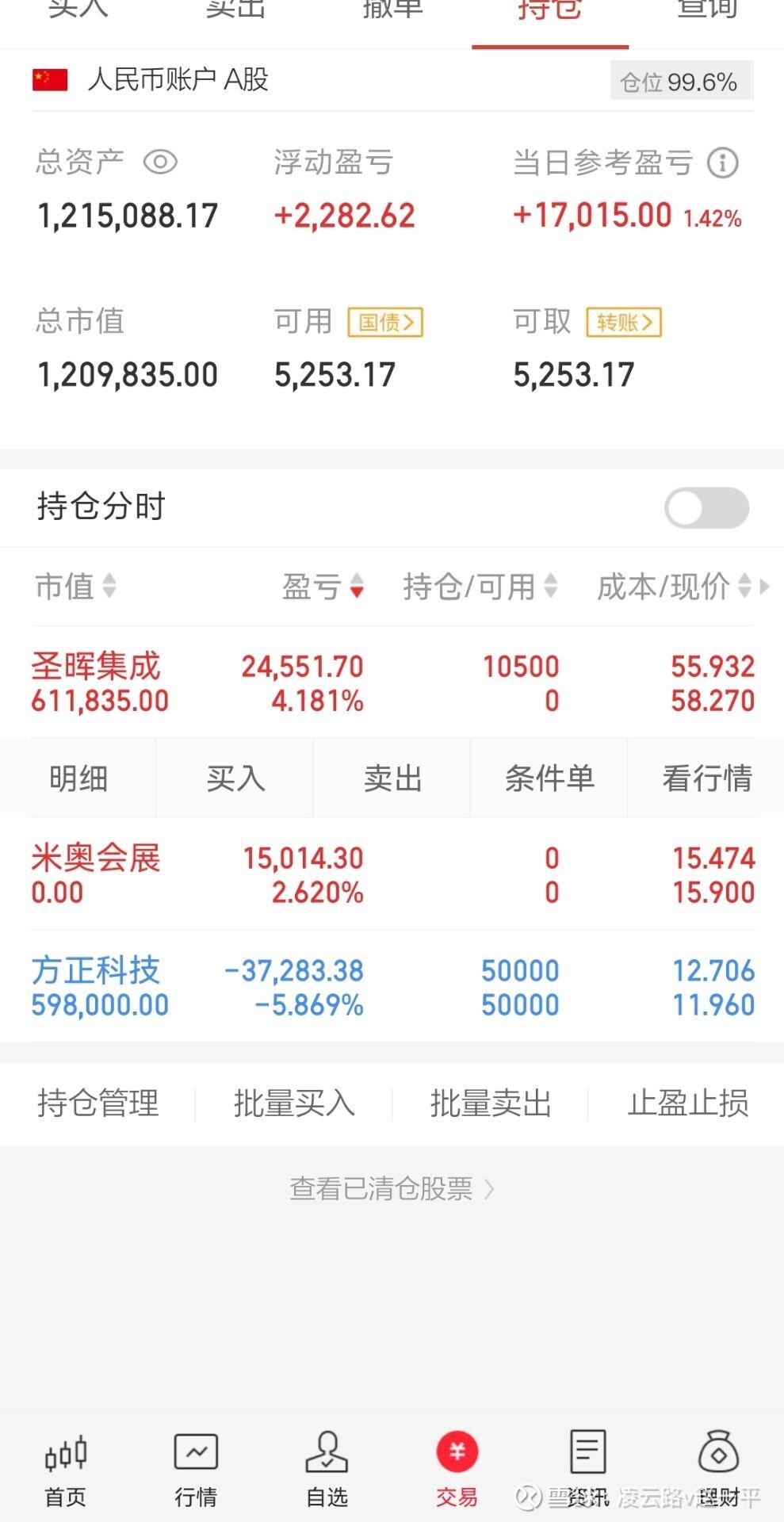Tap 买入 under 圣晖集成

click(x=235, y=778)
